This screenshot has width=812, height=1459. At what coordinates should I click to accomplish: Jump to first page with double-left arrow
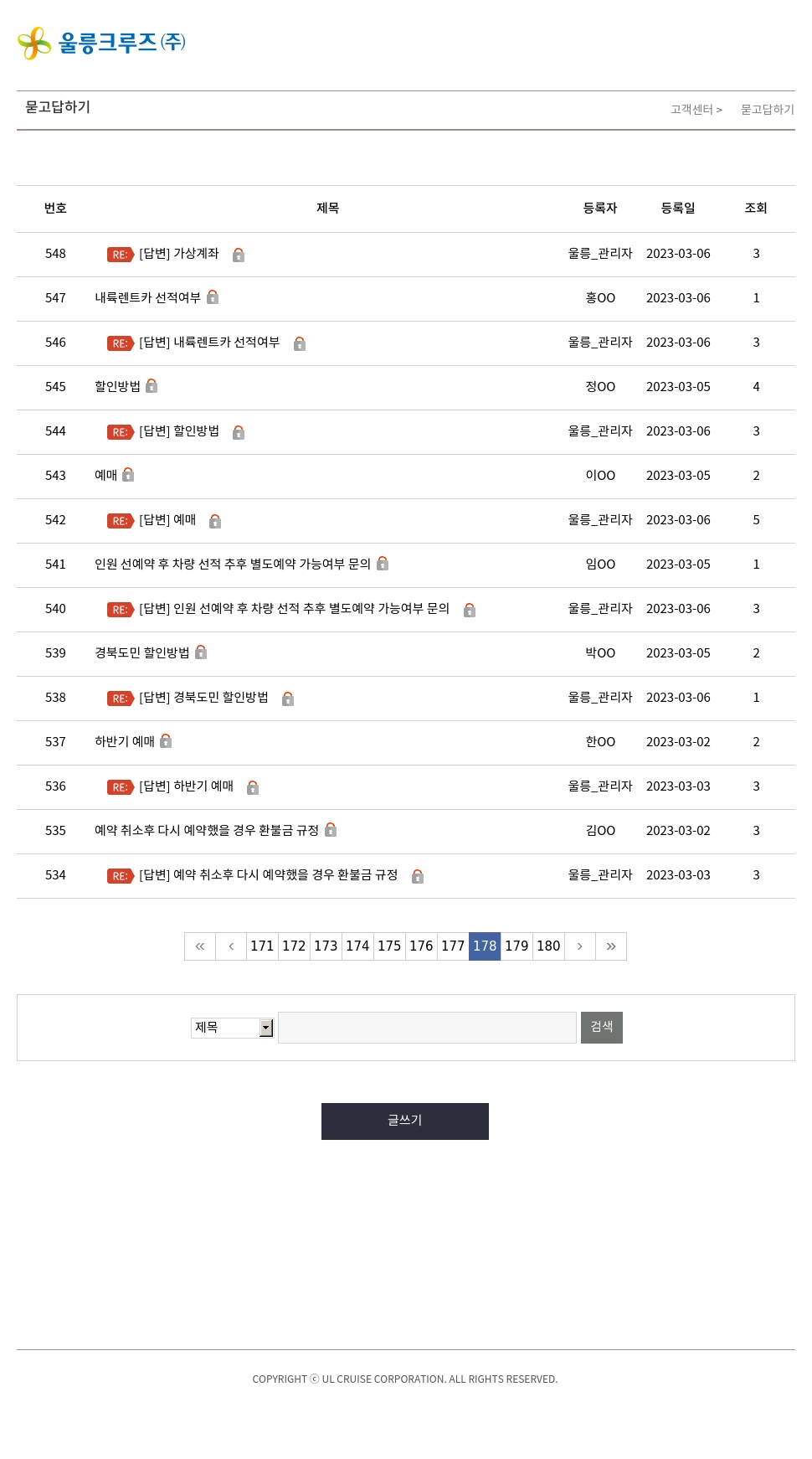200,946
